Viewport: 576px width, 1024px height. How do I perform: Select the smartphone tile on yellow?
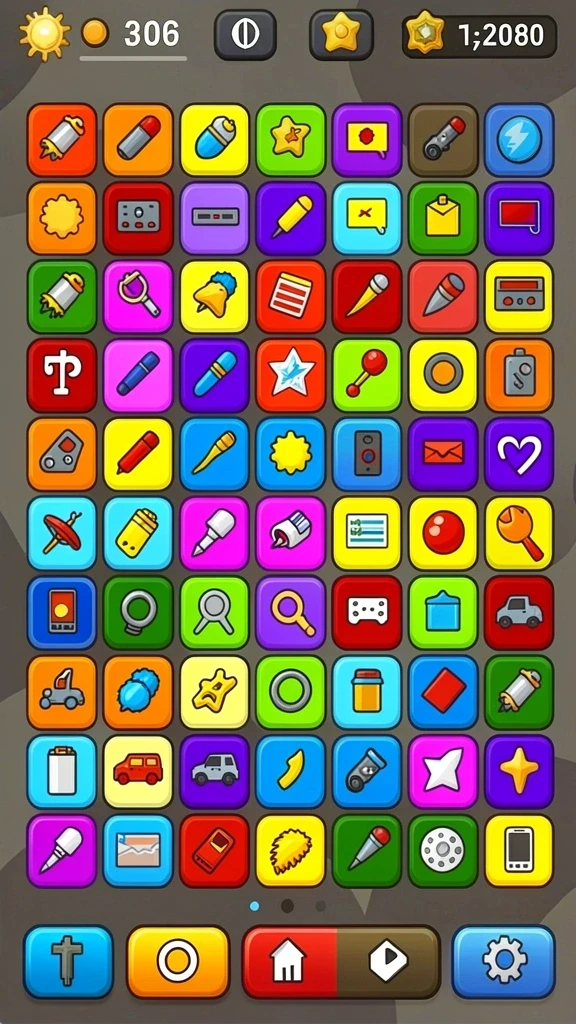pyautogui.click(x=519, y=851)
